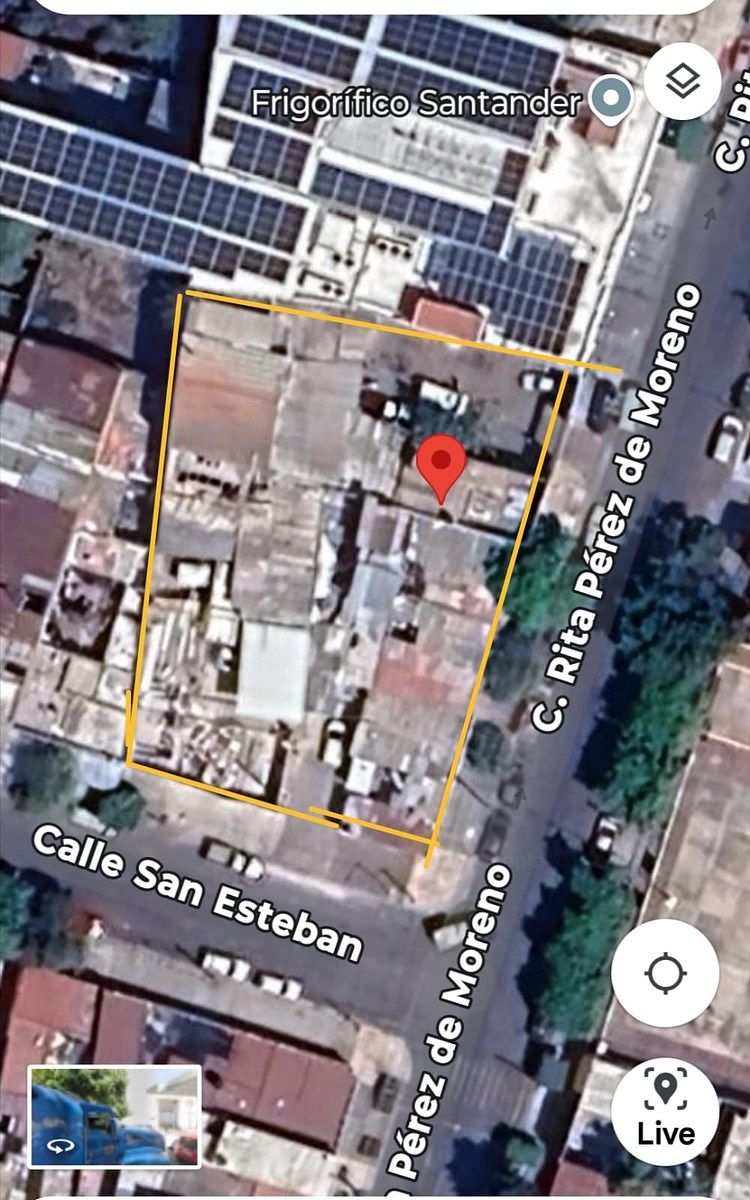The image size is (750, 1200).
Task: Center map on my current location
Action: click(665, 973)
